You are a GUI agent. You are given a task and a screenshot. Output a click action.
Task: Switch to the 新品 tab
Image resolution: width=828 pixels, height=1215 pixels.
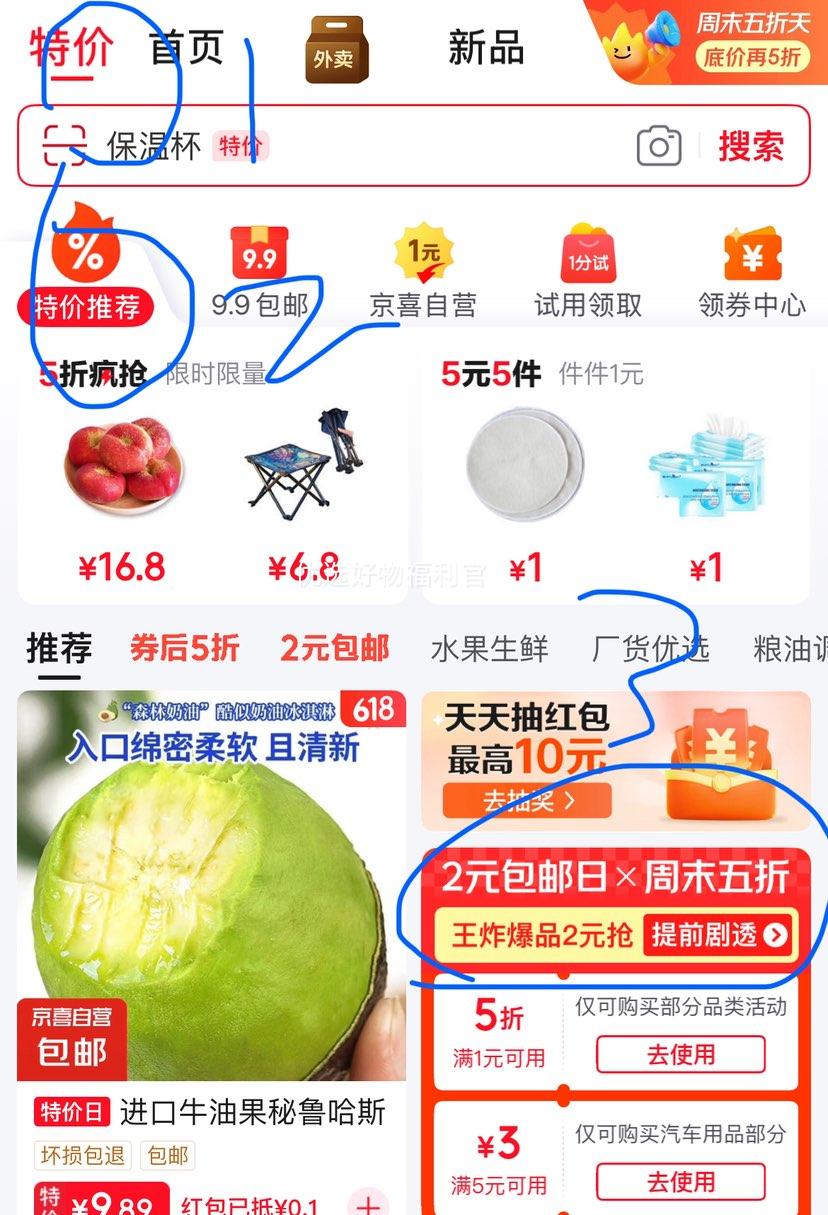pyautogui.click(x=486, y=48)
